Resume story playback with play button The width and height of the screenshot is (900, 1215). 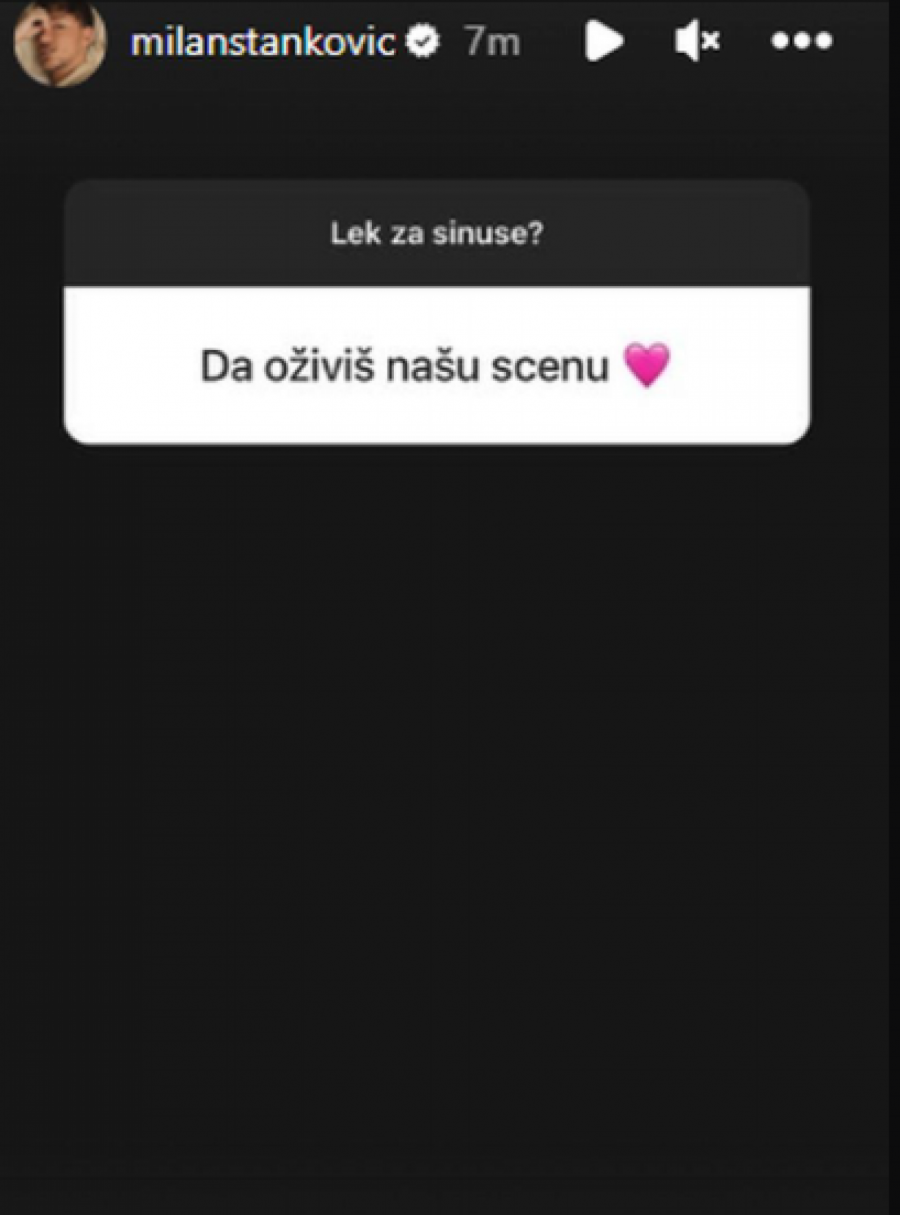coord(603,41)
